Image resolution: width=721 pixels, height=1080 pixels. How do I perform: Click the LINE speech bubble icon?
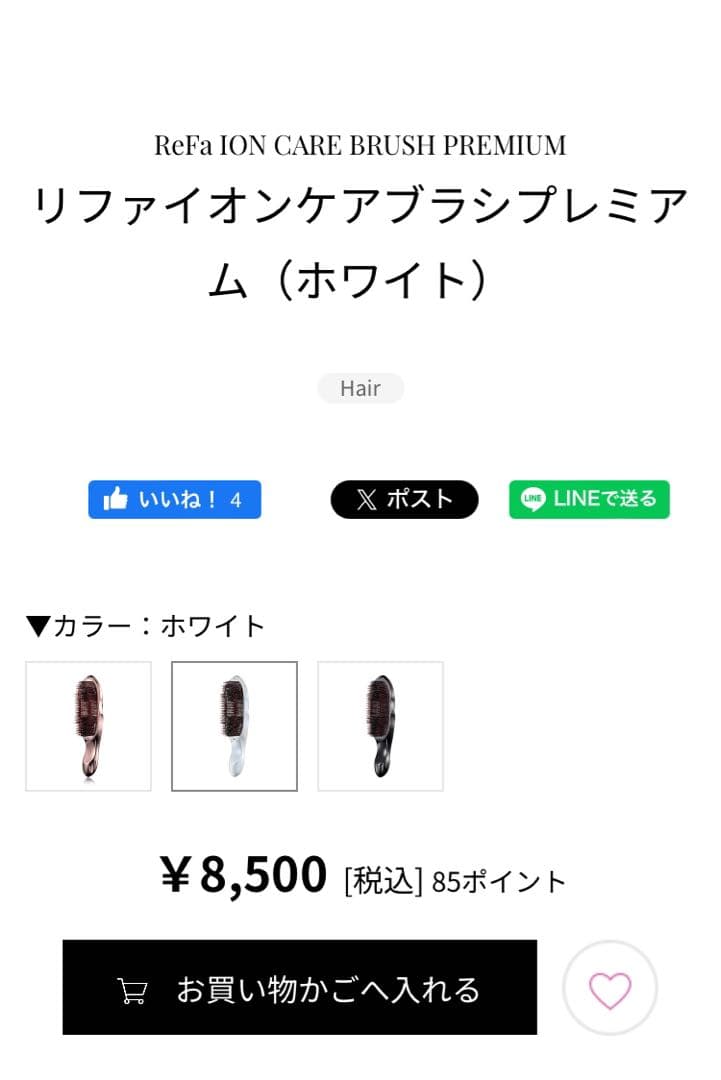coord(531,499)
